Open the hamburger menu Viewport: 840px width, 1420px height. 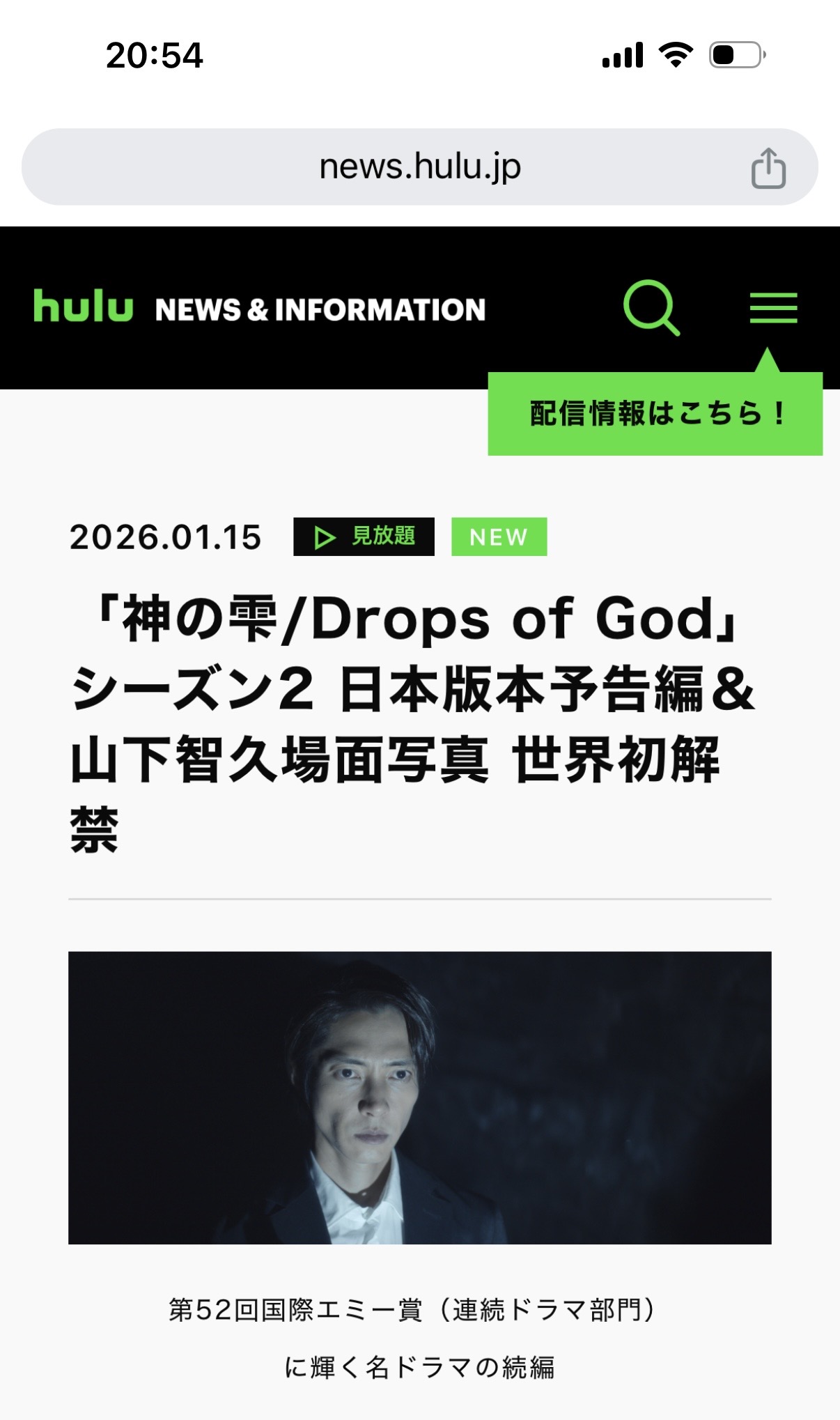pos(773,307)
